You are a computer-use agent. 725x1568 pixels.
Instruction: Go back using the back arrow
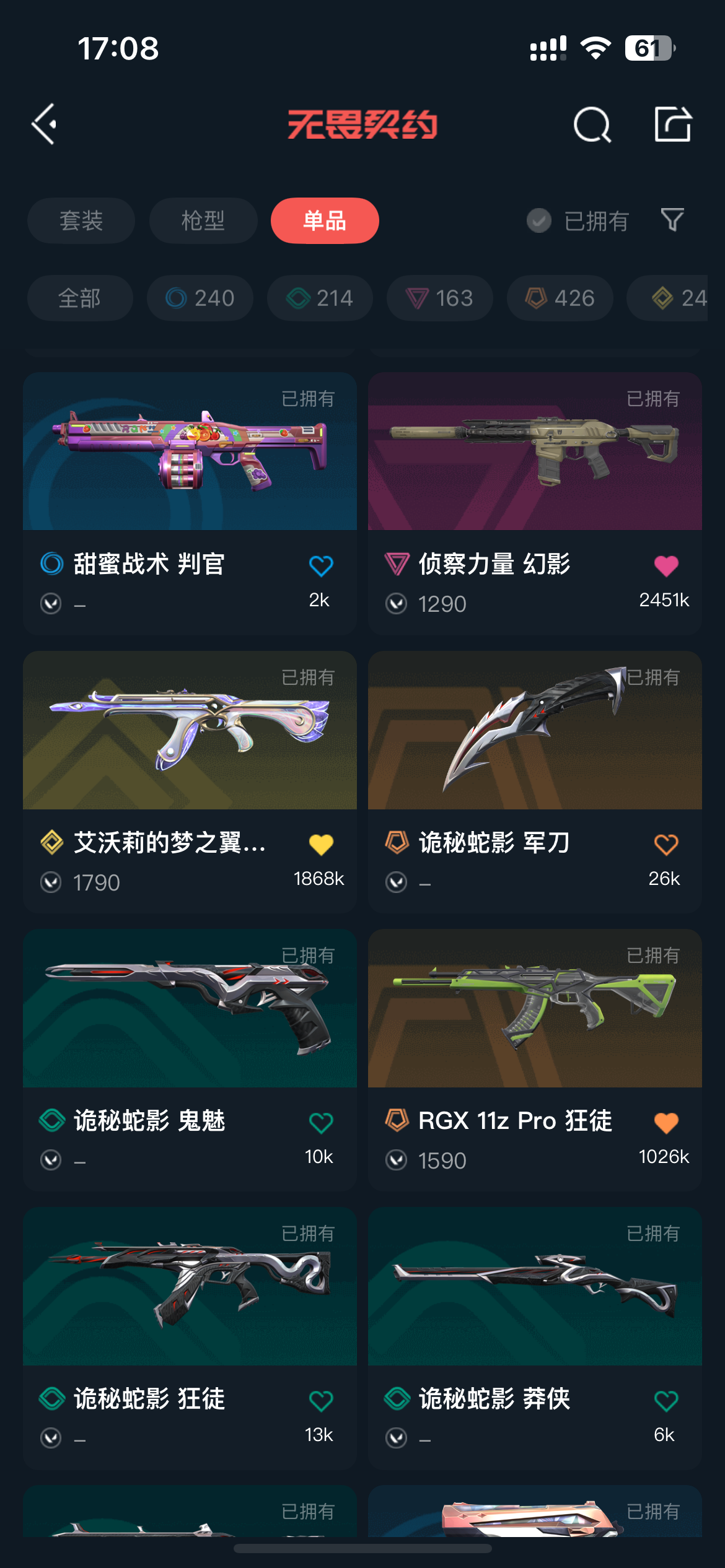coord(44,124)
